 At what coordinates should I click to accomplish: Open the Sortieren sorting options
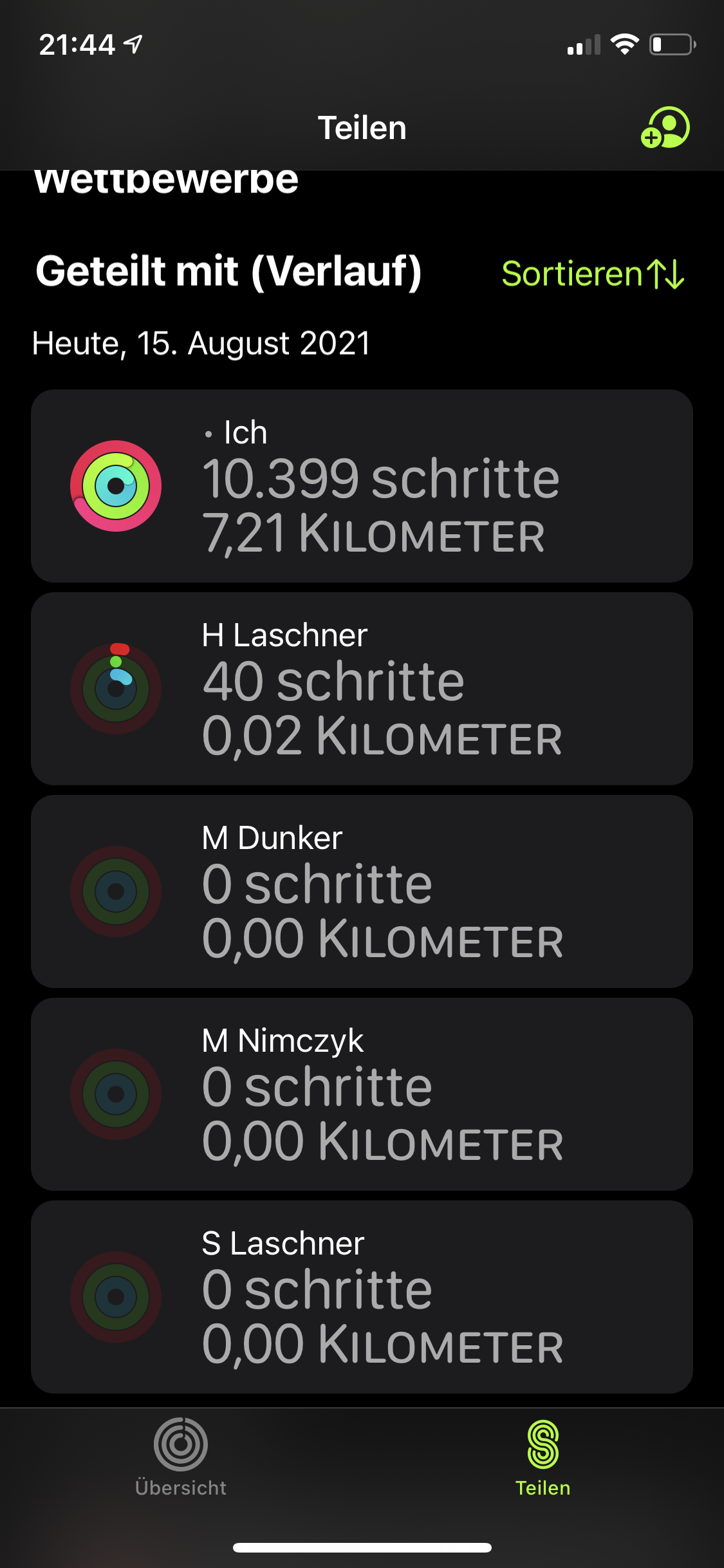point(592,274)
